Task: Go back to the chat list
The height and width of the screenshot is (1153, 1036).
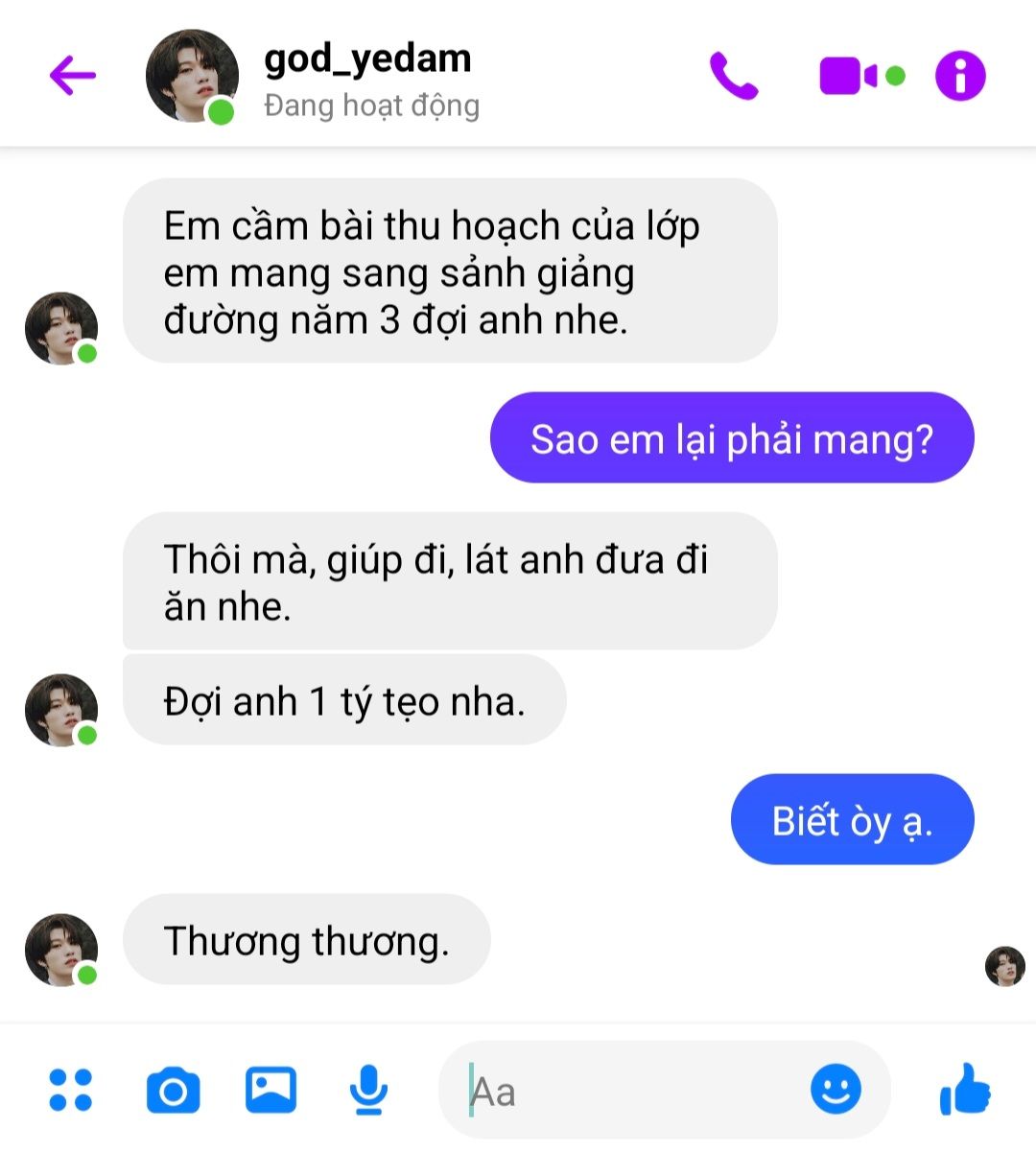Action: [73, 75]
